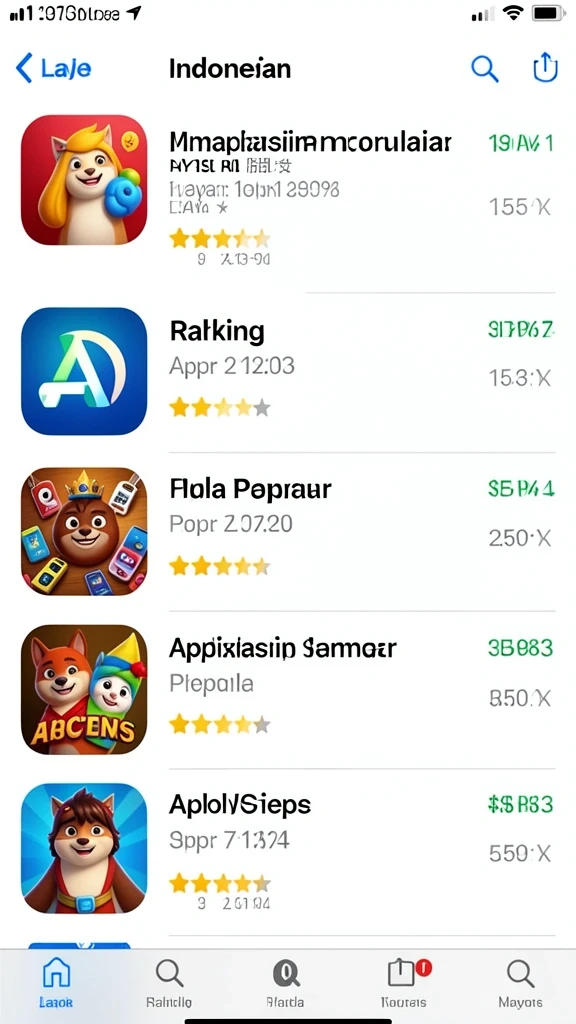
Task: Open the AplolySieps app row
Action: tap(288, 849)
